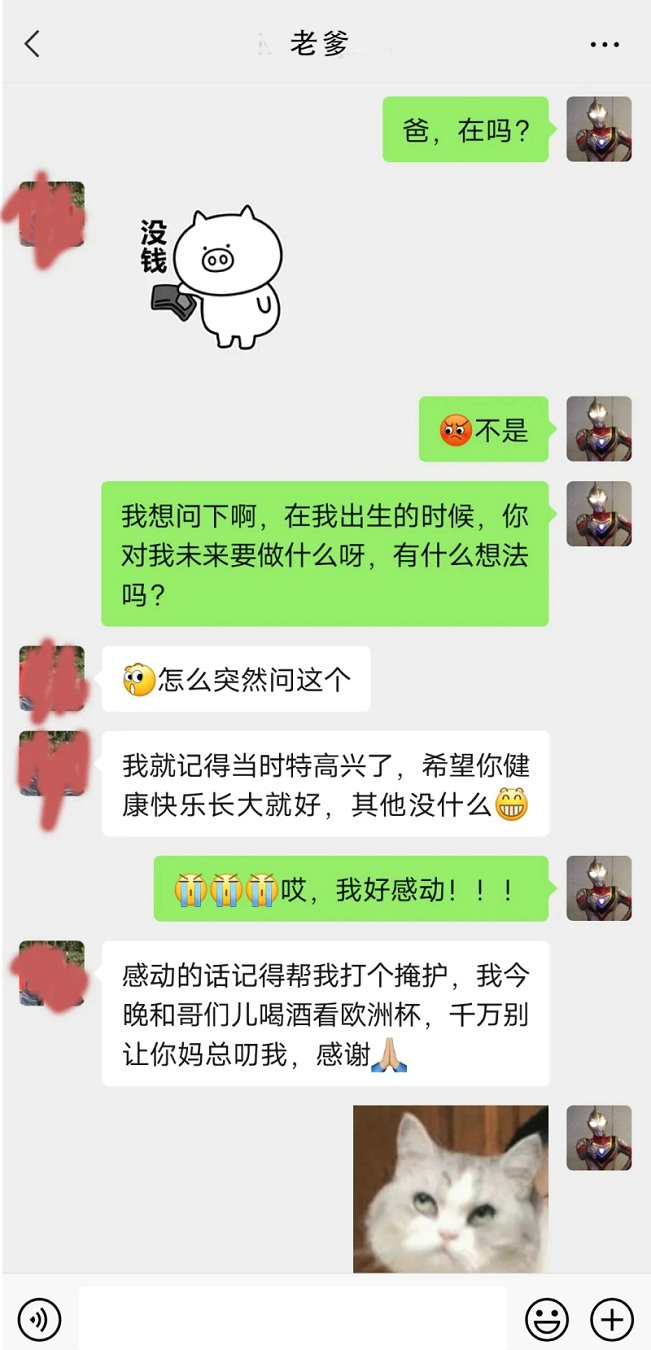
Task: Focus the message text field
Action: [292, 1318]
